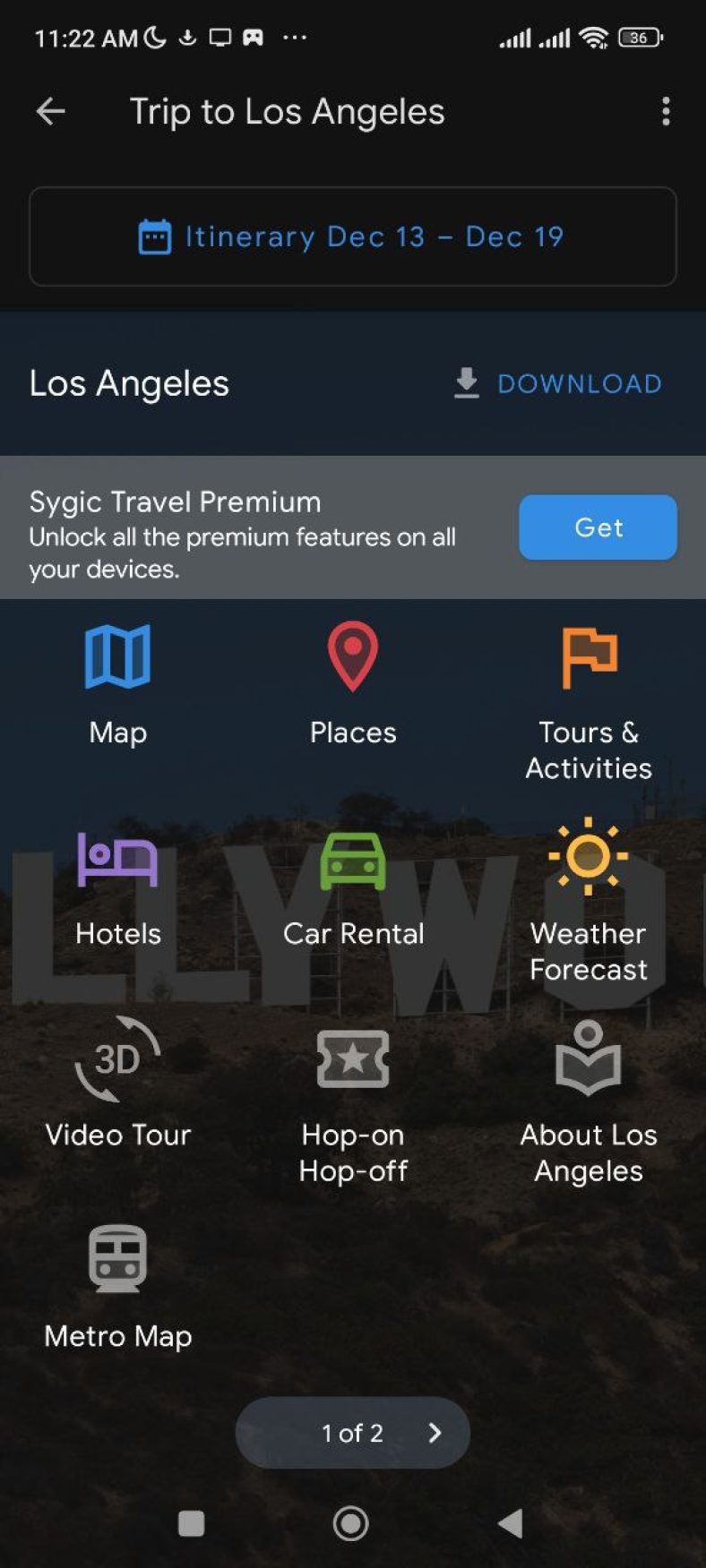Tap the 1 of 2 page indicator
This screenshot has width=706, height=1568.
(351, 1433)
